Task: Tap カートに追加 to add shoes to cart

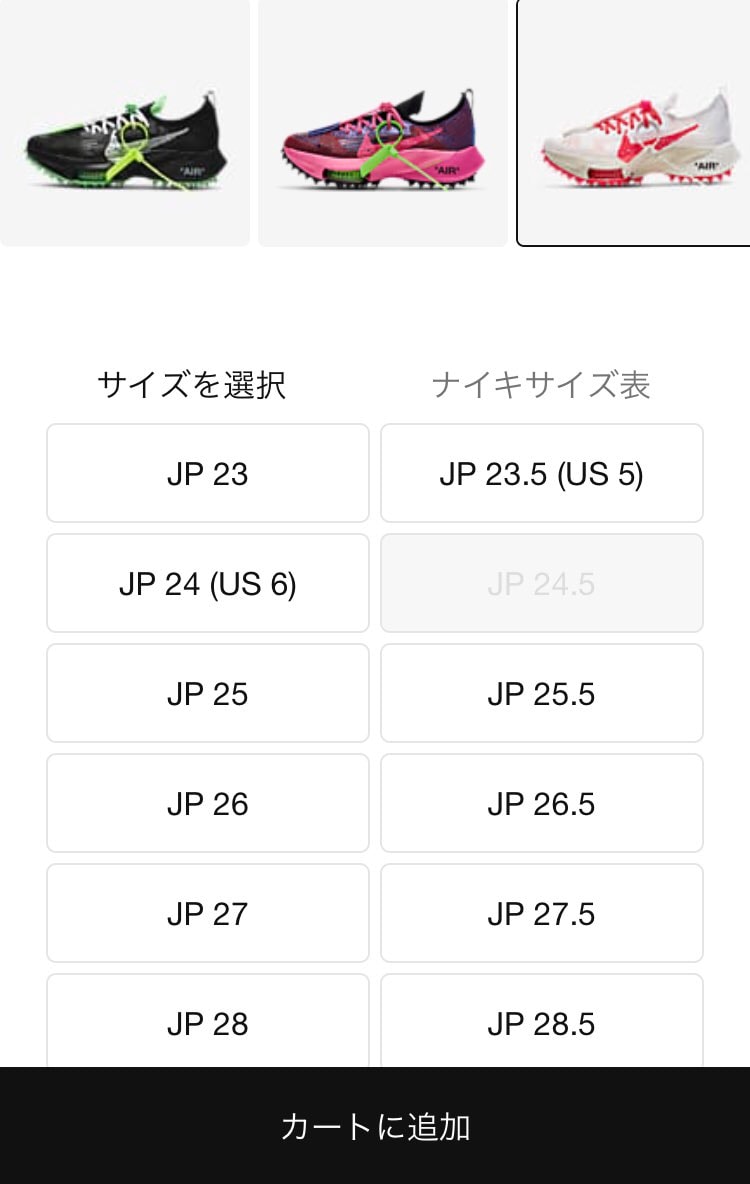Action: (x=375, y=1127)
